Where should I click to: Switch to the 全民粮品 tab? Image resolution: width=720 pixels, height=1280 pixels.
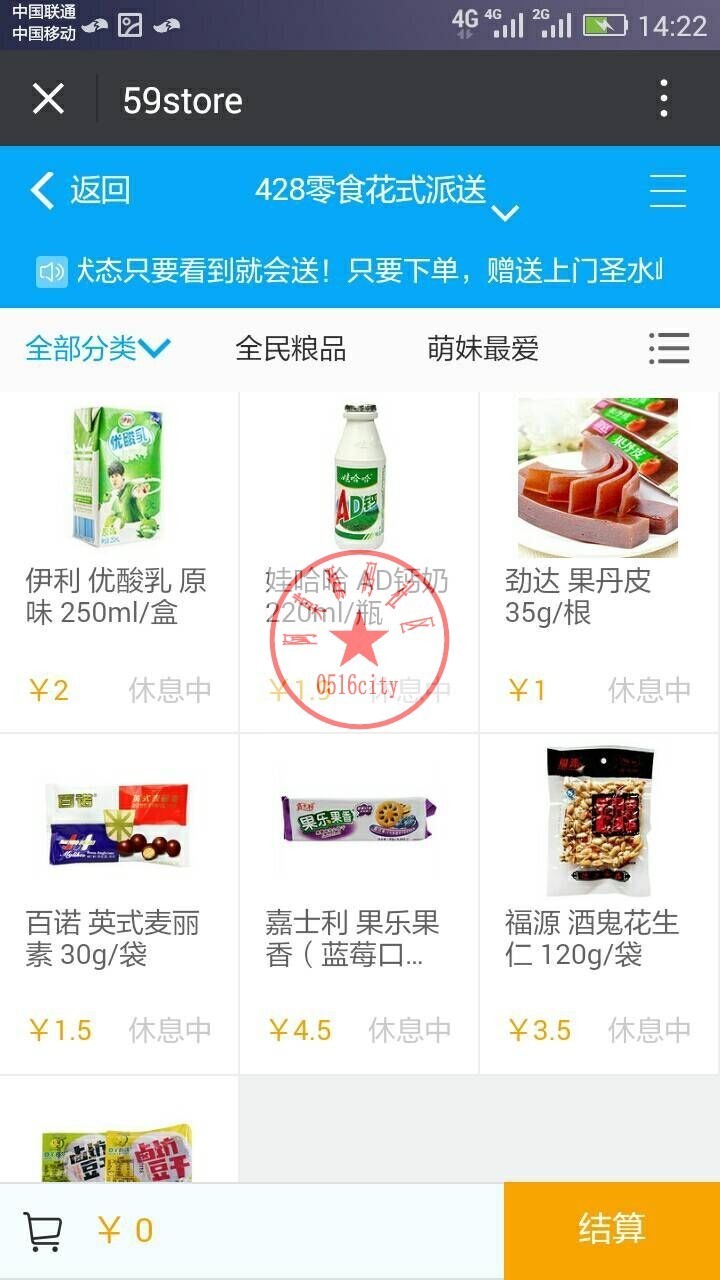coord(292,348)
